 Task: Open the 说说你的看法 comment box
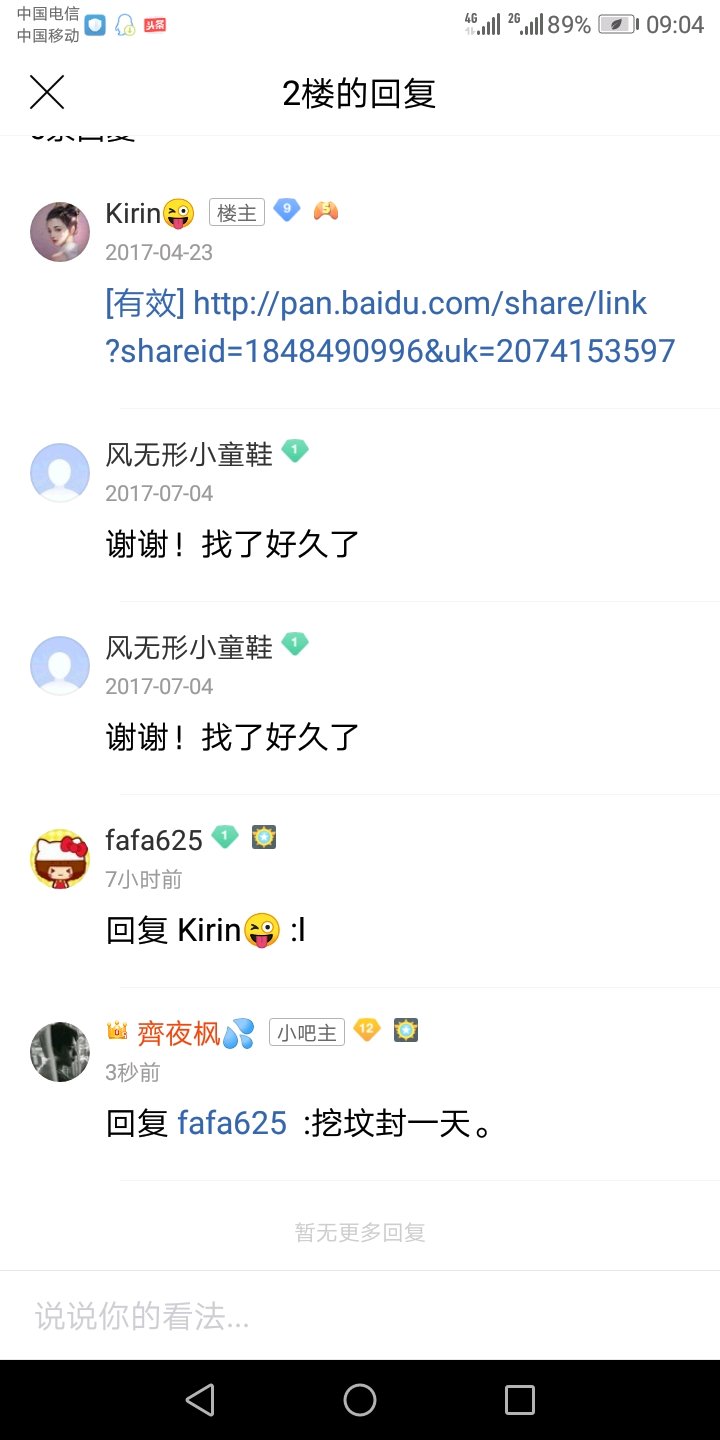pos(360,1316)
